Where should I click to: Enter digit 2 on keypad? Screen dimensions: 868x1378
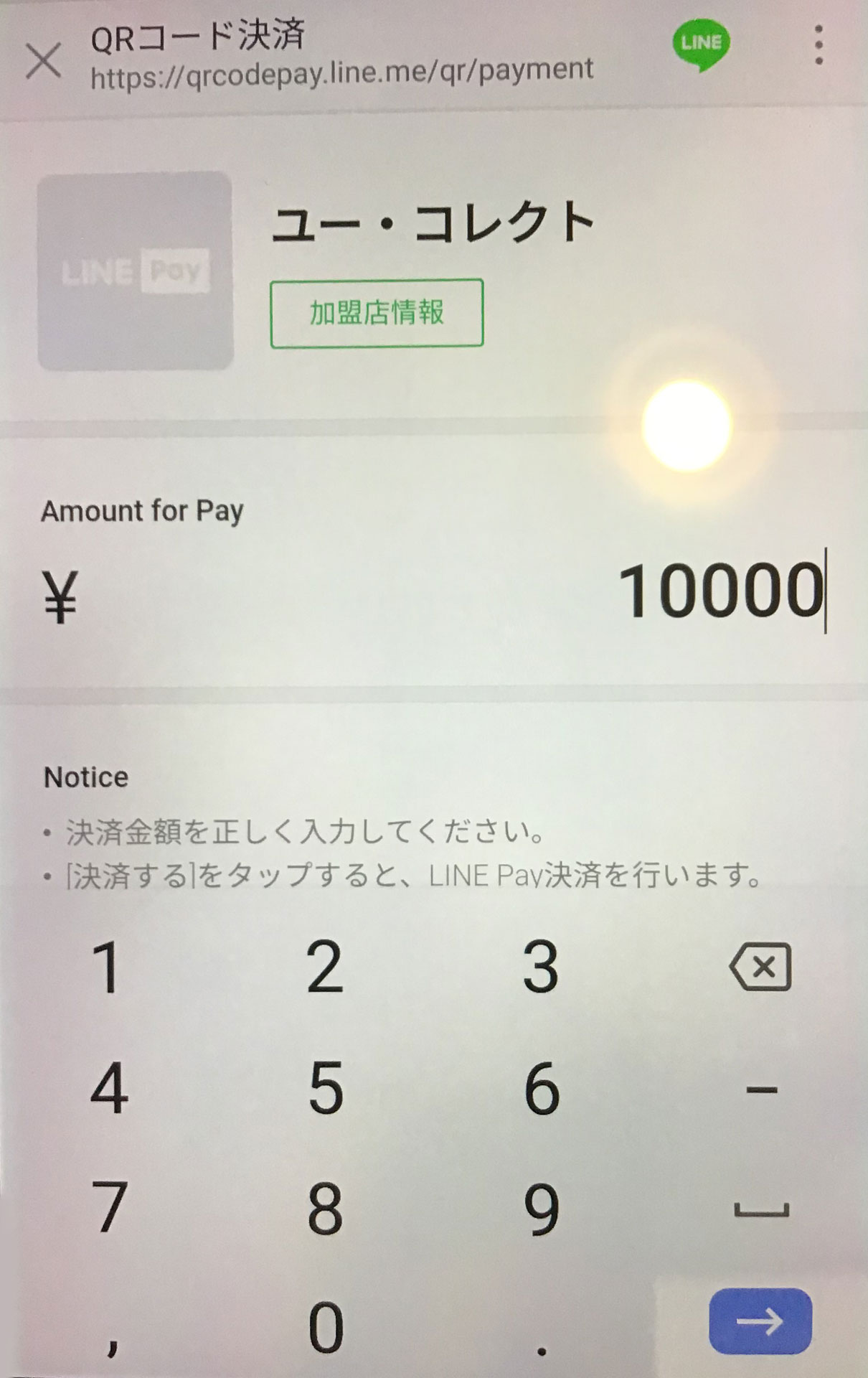click(325, 967)
